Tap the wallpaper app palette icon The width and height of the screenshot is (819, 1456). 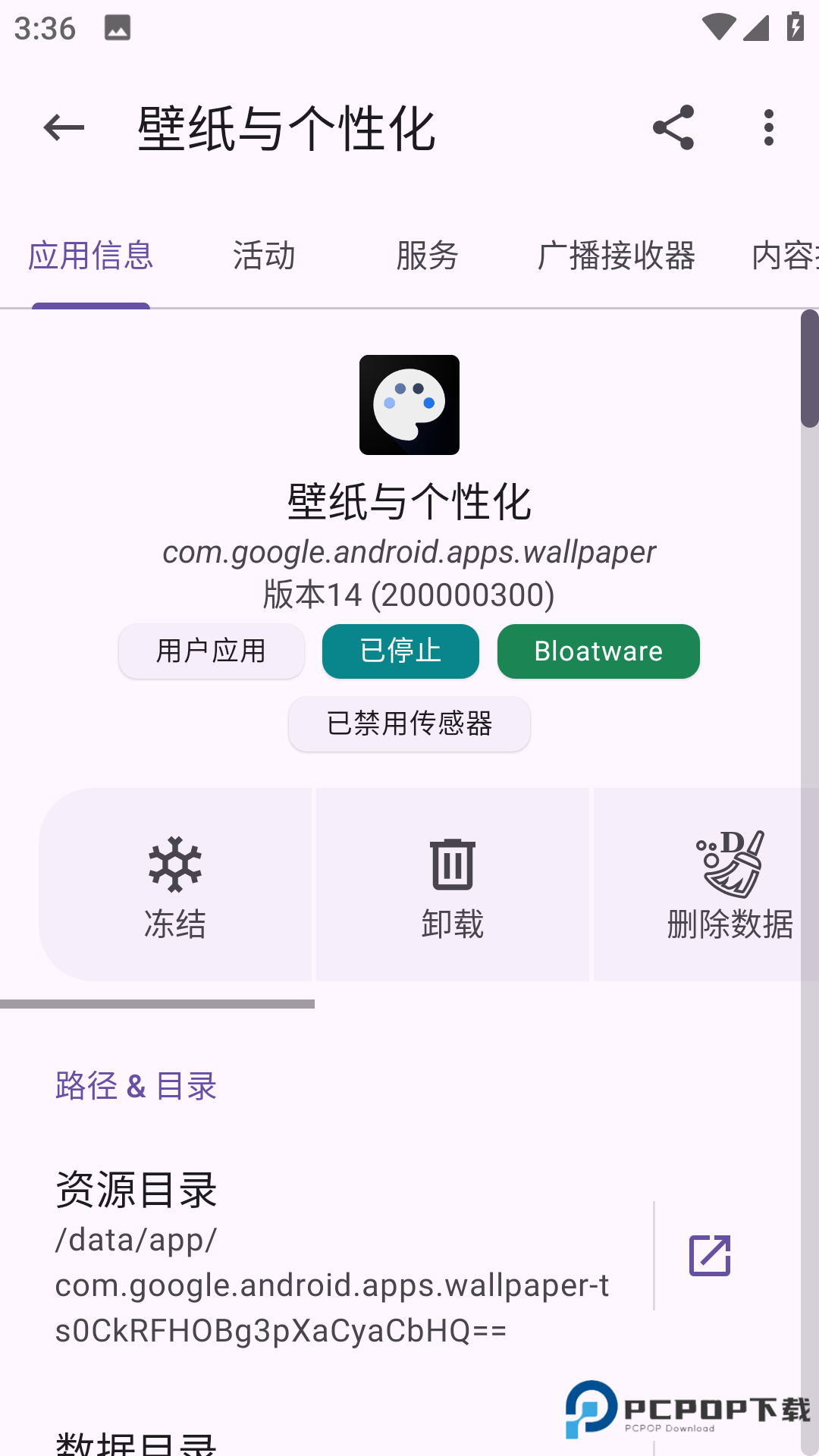click(409, 406)
